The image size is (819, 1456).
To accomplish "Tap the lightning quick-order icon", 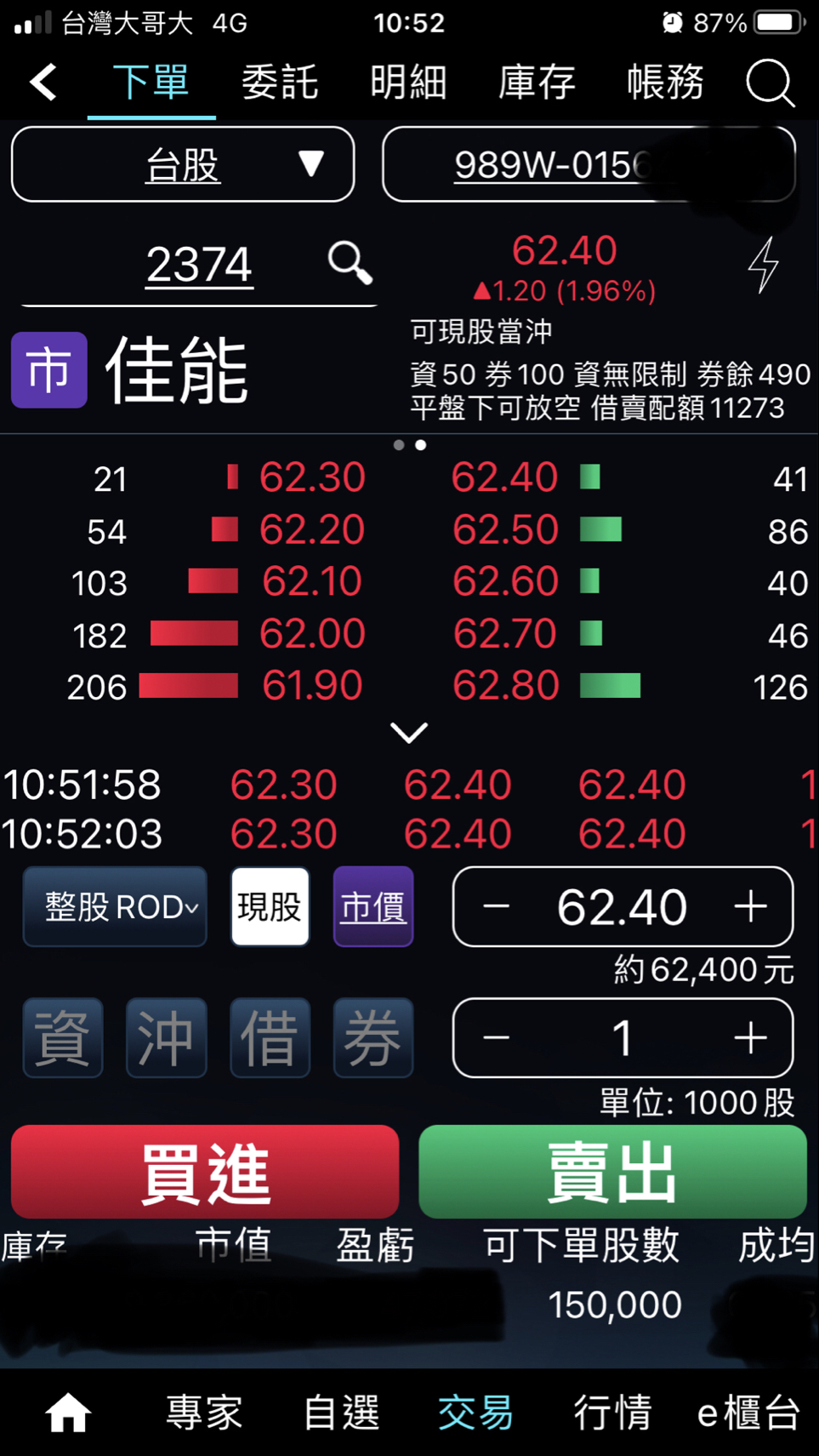I will click(763, 265).
